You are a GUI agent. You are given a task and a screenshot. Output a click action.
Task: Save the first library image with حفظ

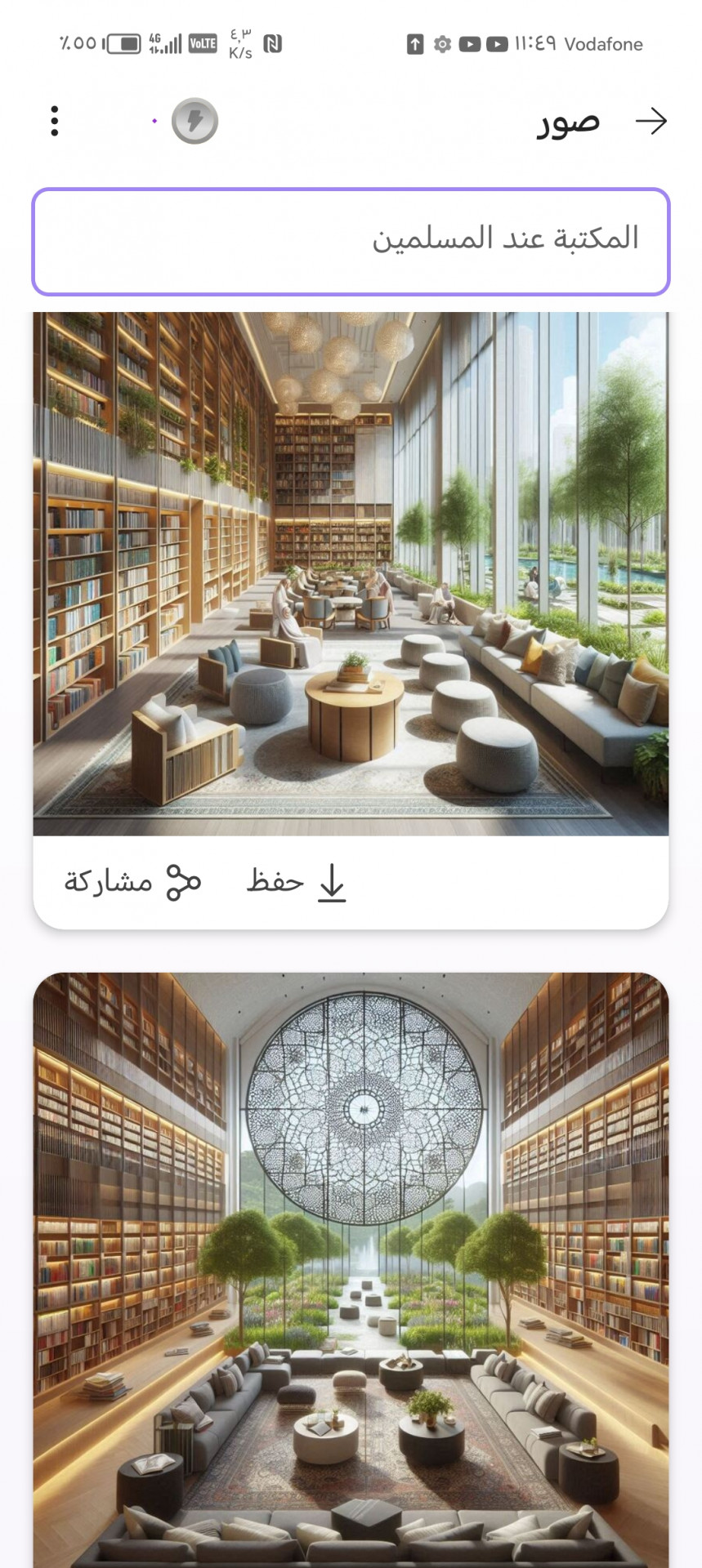click(297, 882)
